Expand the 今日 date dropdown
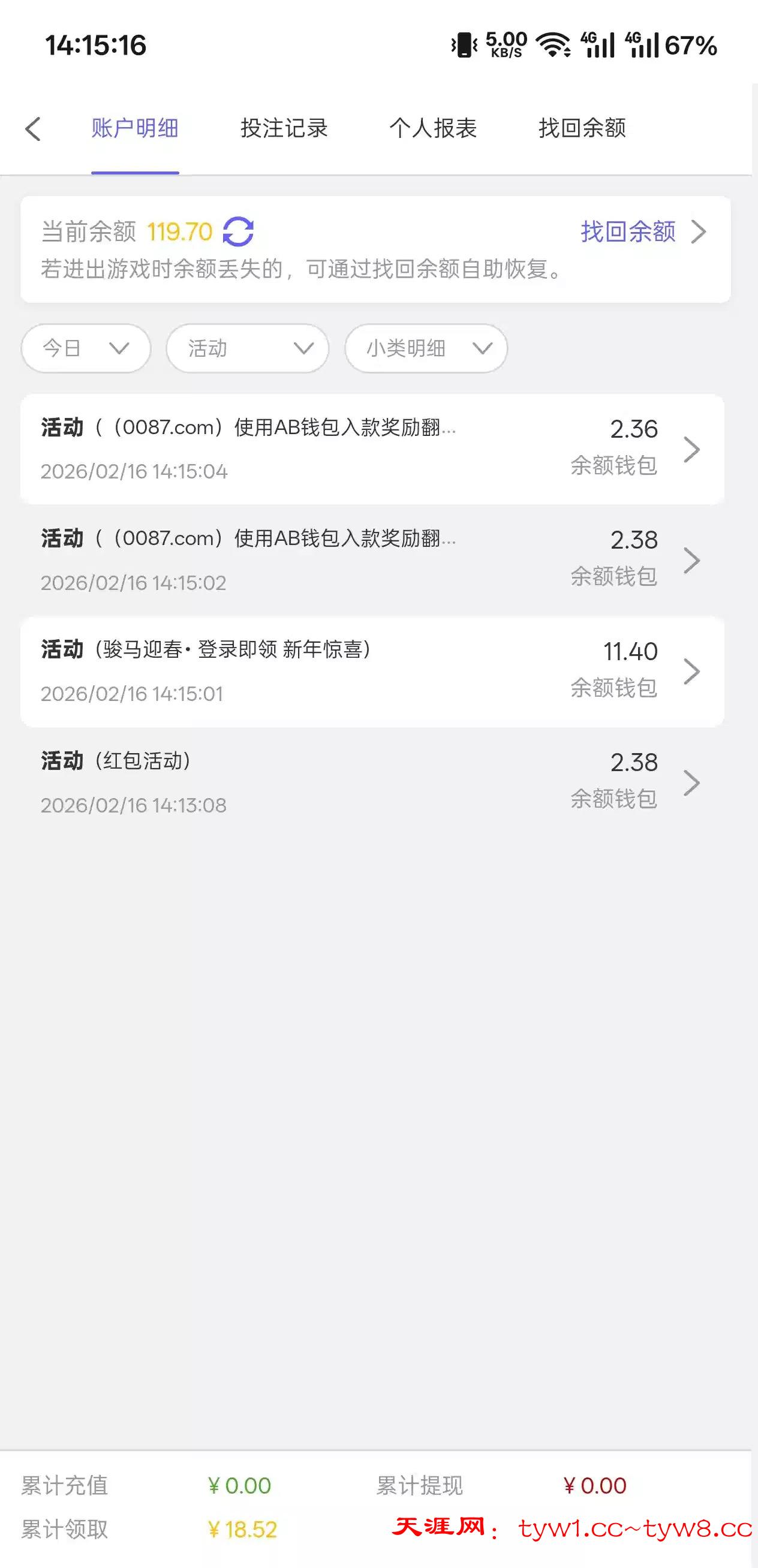The width and height of the screenshot is (758, 1568). 86,348
